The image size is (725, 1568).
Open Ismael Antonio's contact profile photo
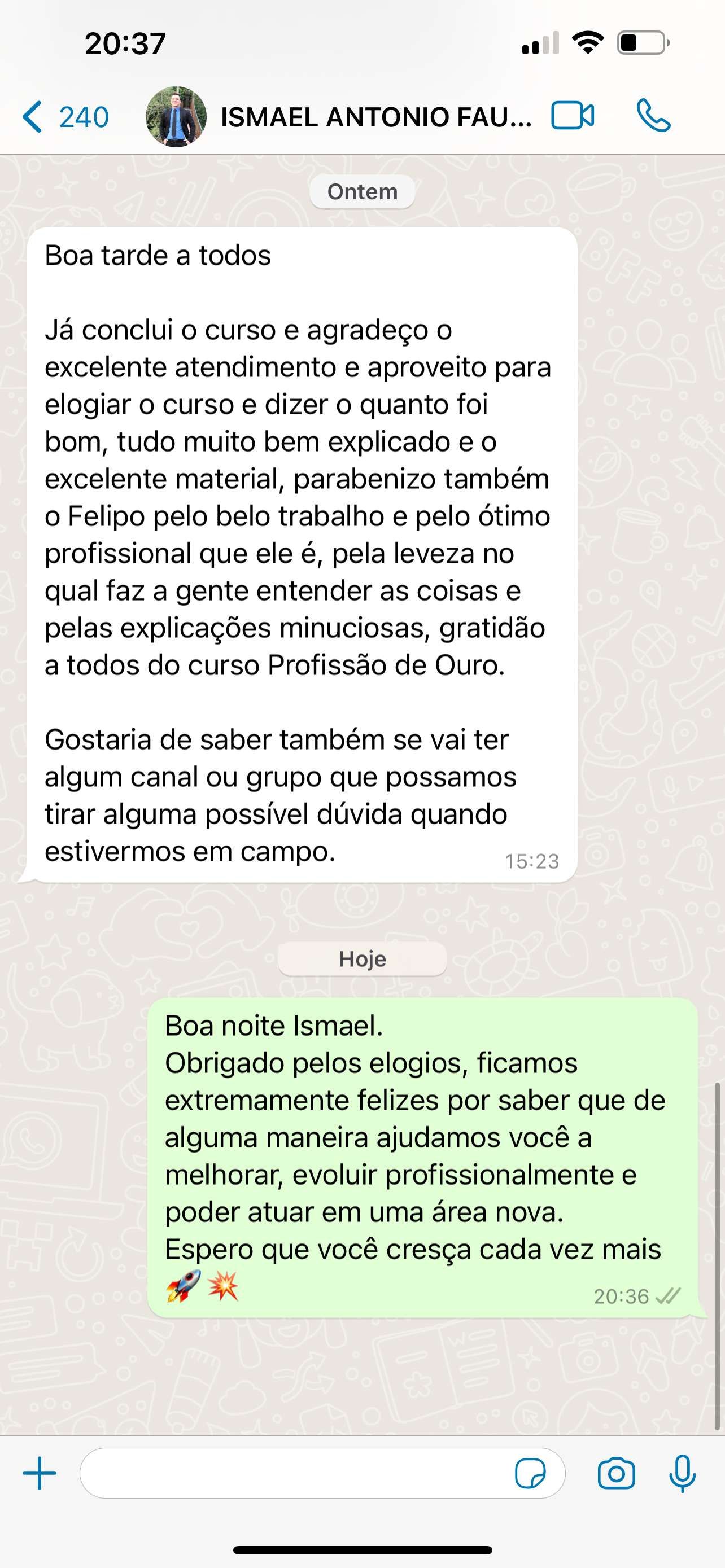176,116
